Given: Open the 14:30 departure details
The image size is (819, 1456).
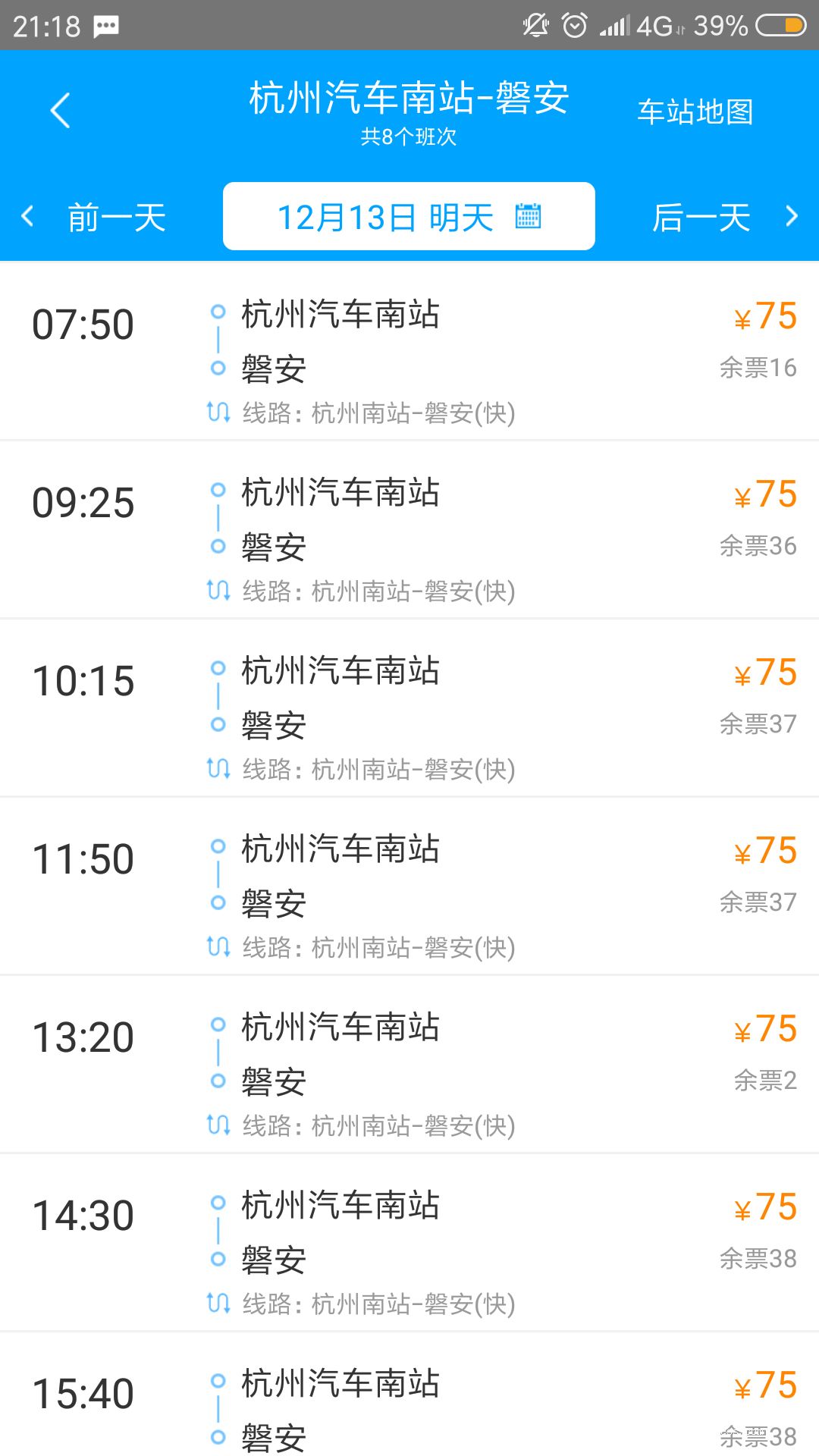Looking at the screenshot, I should (409, 1243).
